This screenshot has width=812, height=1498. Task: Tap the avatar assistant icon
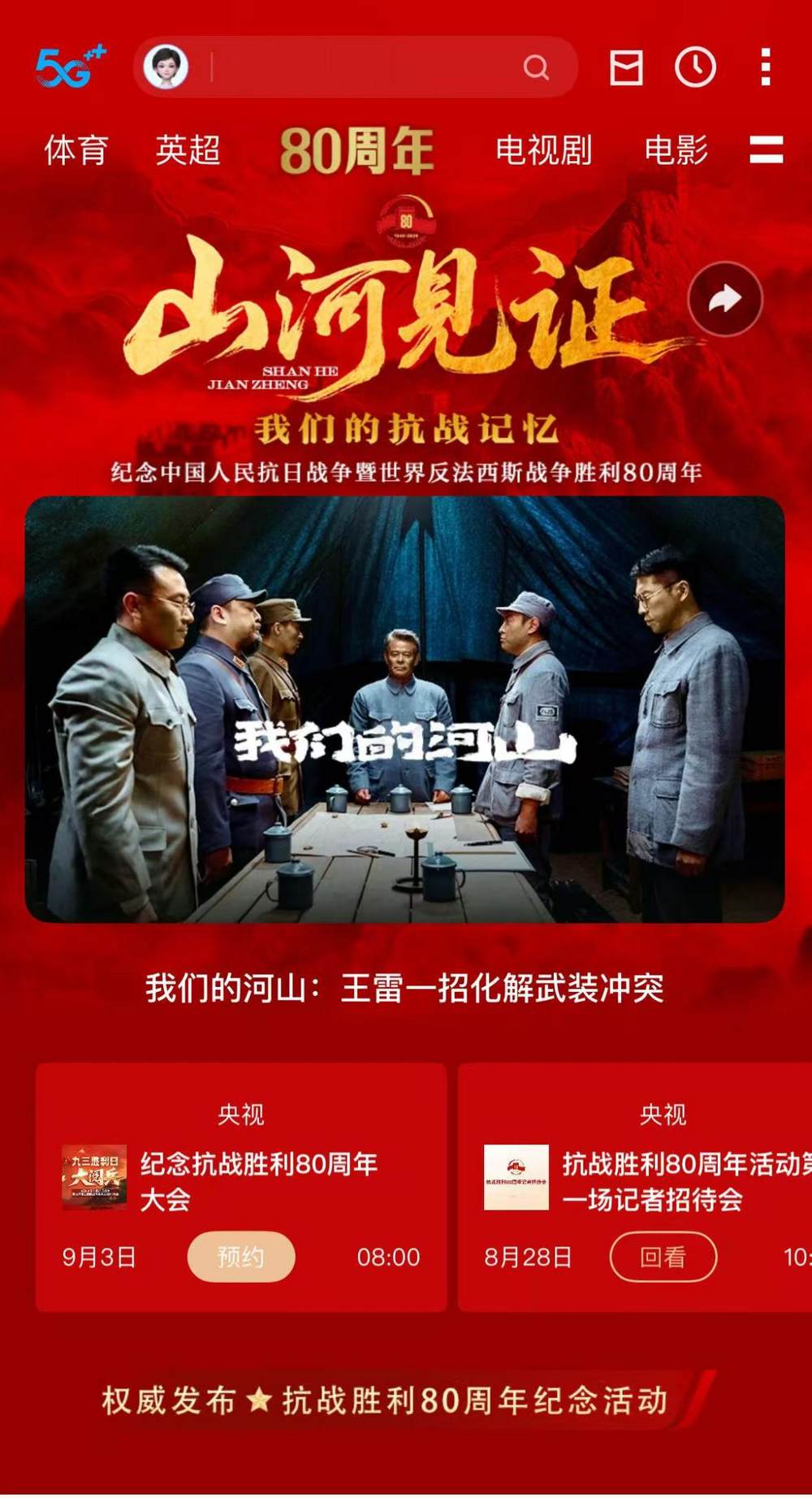click(166, 67)
